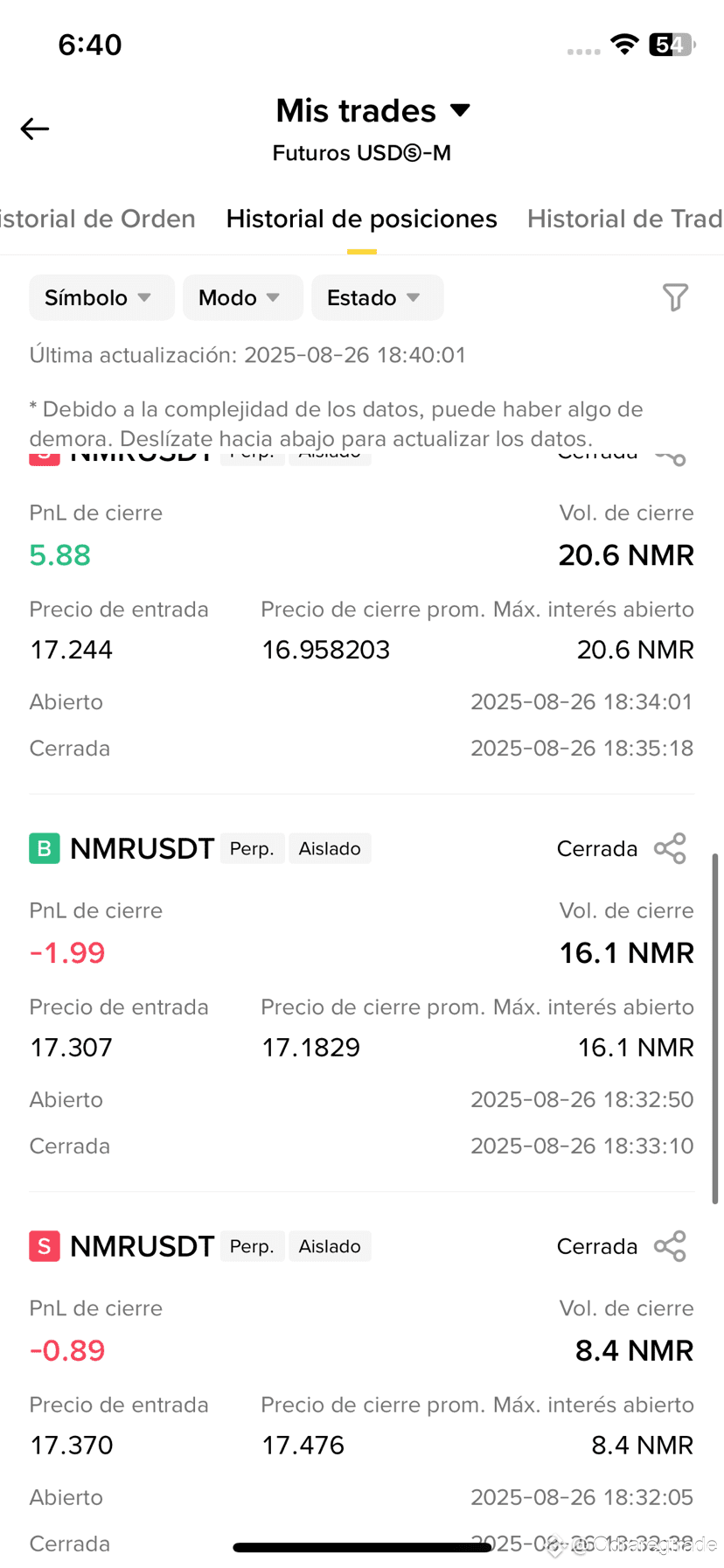The width and height of the screenshot is (724, 1568).
Task: Select the Historial de posiciones tab
Action: [361, 219]
